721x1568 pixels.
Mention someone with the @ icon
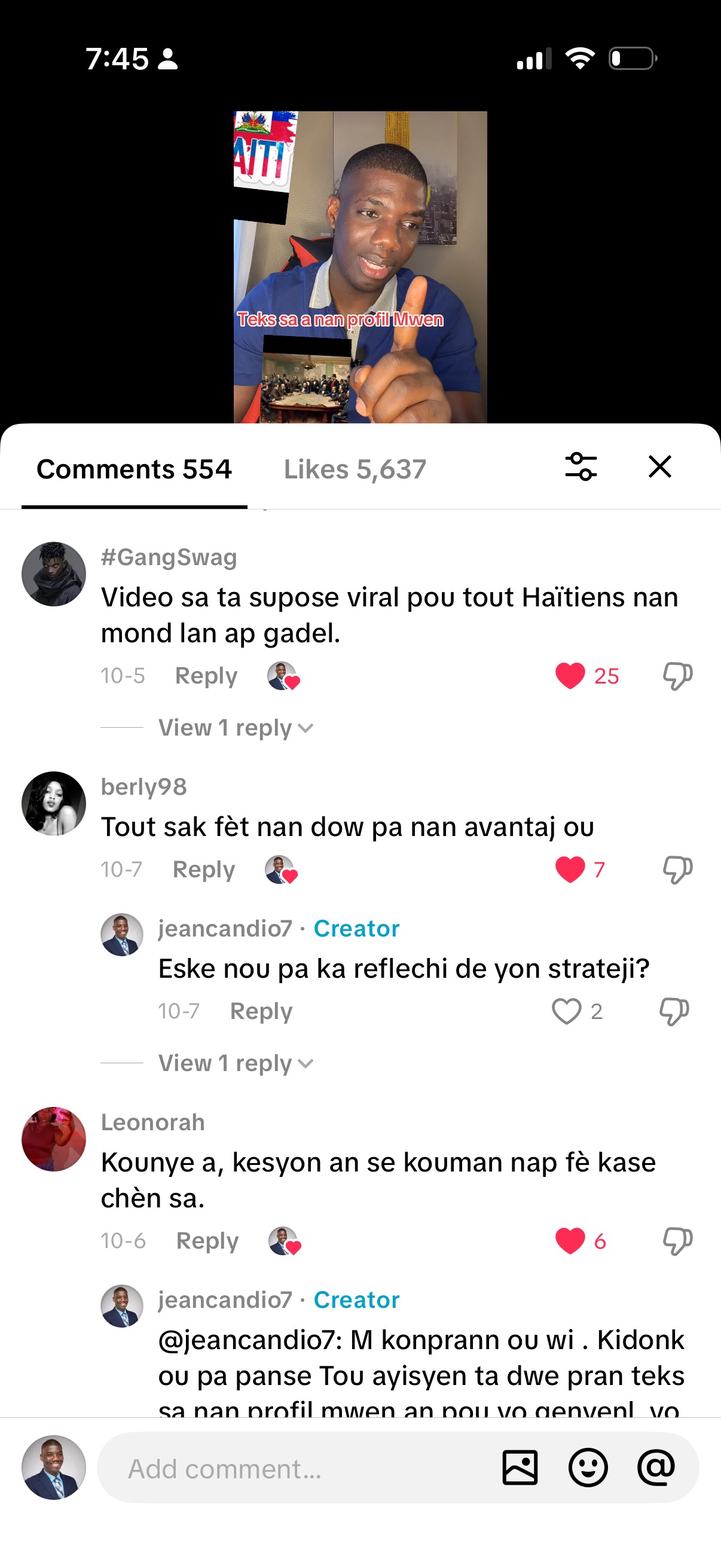656,1468
